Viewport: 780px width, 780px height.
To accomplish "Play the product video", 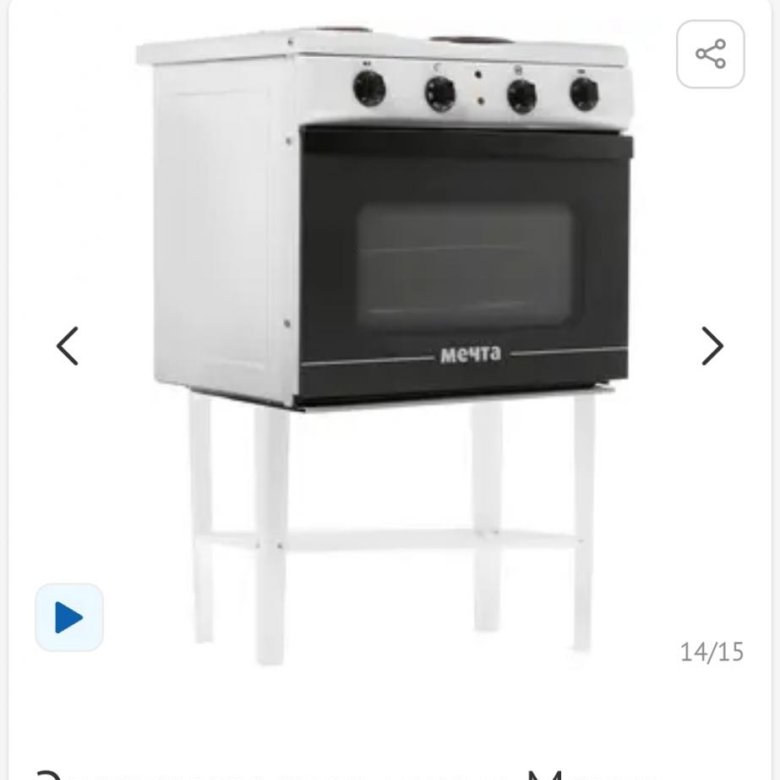I will click(x=69, y=617).
